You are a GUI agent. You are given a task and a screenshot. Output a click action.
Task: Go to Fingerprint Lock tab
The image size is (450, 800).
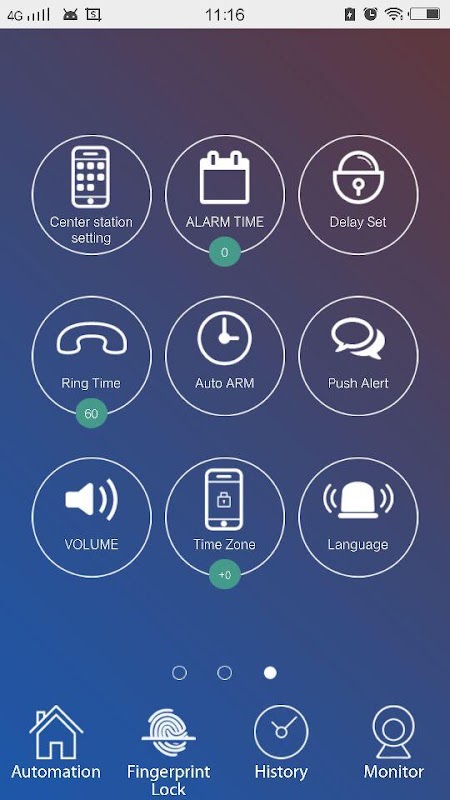coord(168,751)
